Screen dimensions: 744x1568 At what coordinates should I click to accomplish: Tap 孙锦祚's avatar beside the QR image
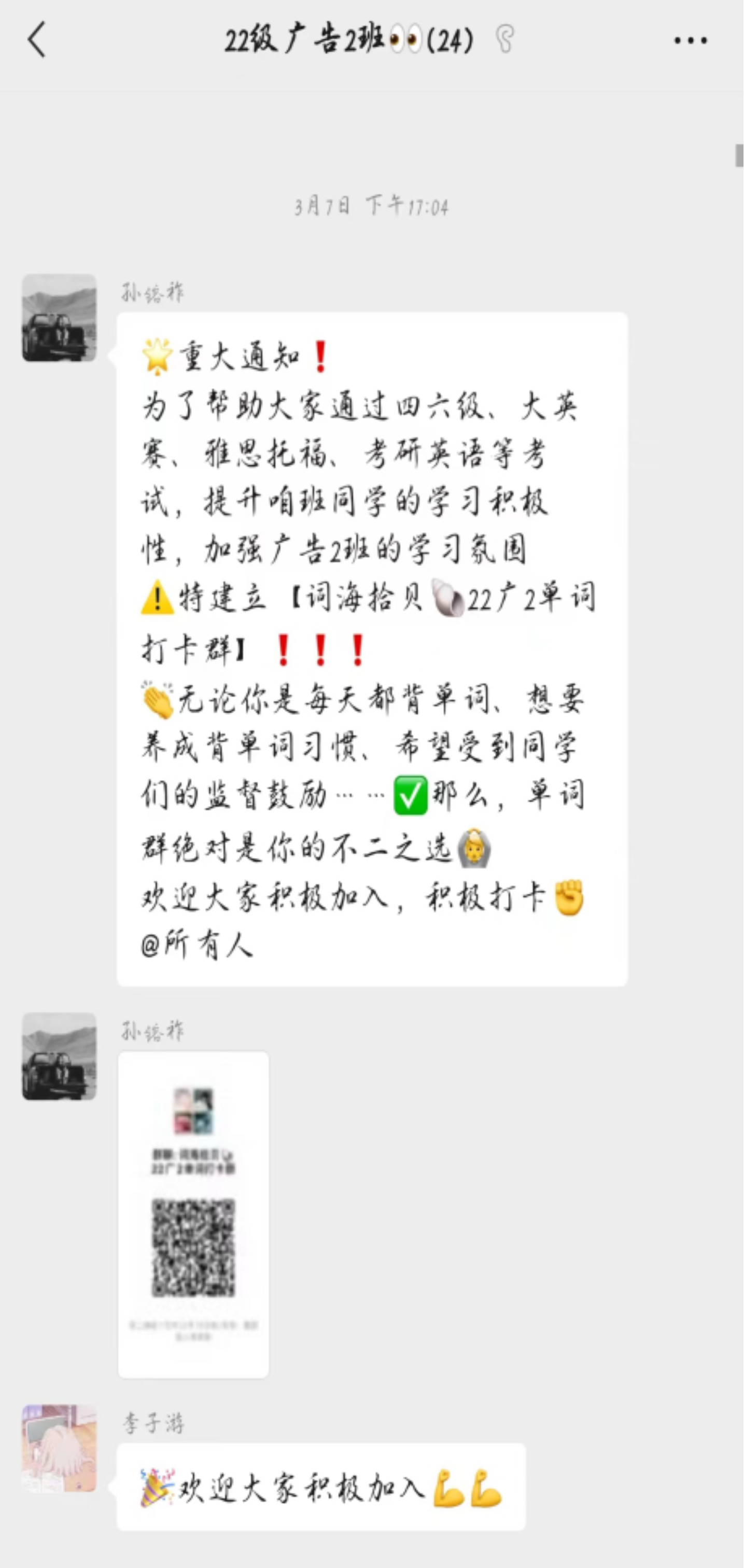[59, 1056]
